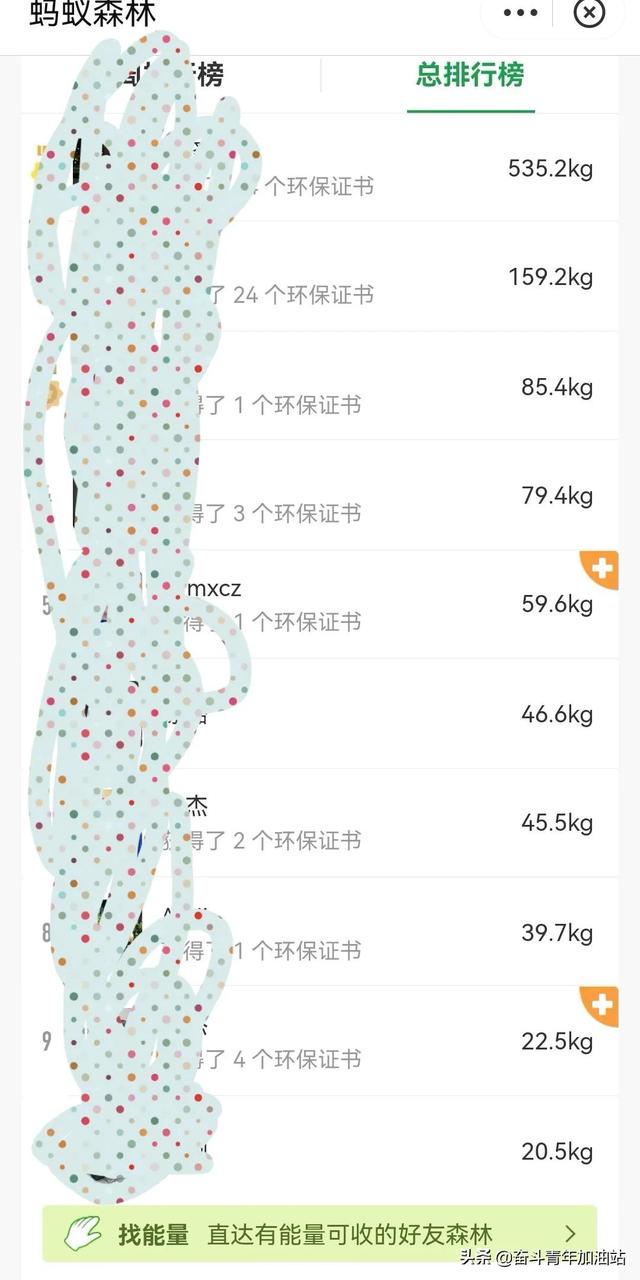
Task: Open the friend row with 46.6kg
Action: 400,714
